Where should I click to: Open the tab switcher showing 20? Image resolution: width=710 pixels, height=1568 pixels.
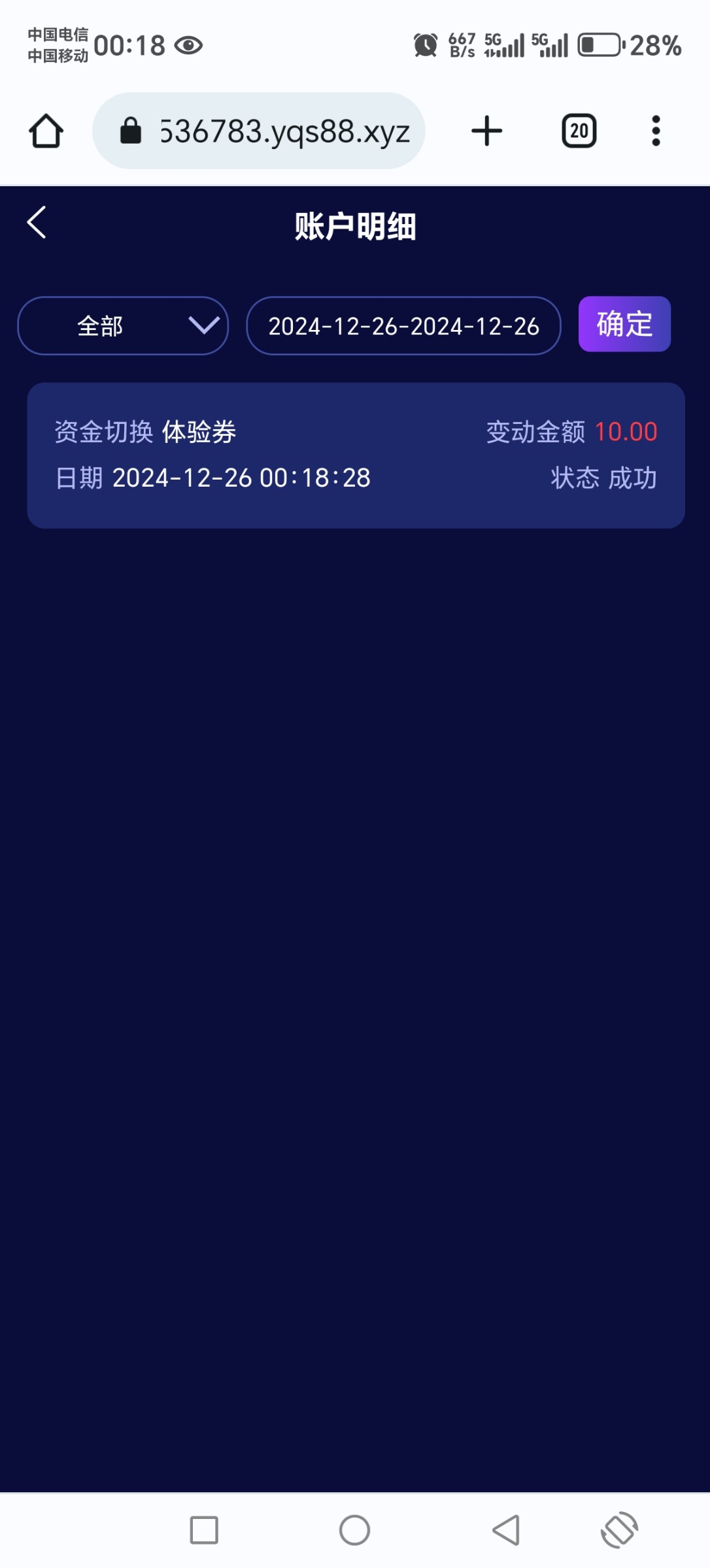579,131
